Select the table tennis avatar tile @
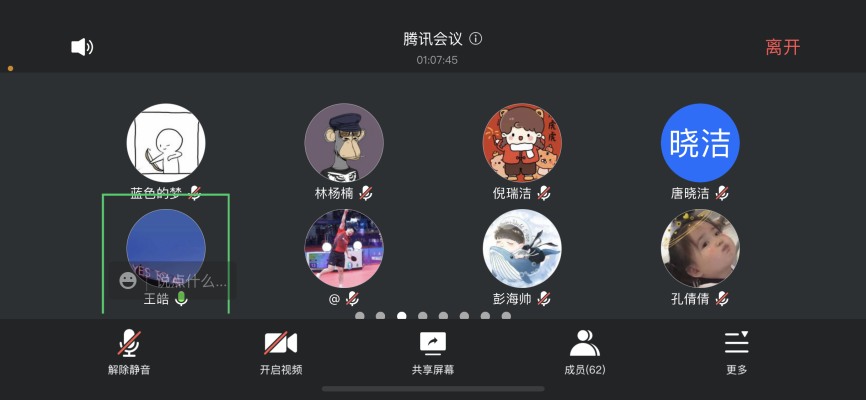Image resolution: width=866 pixels, height=400 pixels. click(x=344, y=249)
